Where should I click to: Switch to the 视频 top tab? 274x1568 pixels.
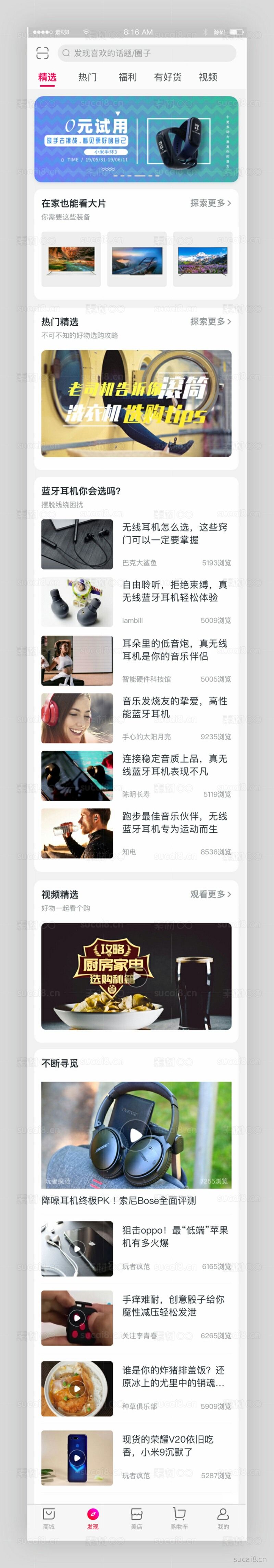[208, 77]
